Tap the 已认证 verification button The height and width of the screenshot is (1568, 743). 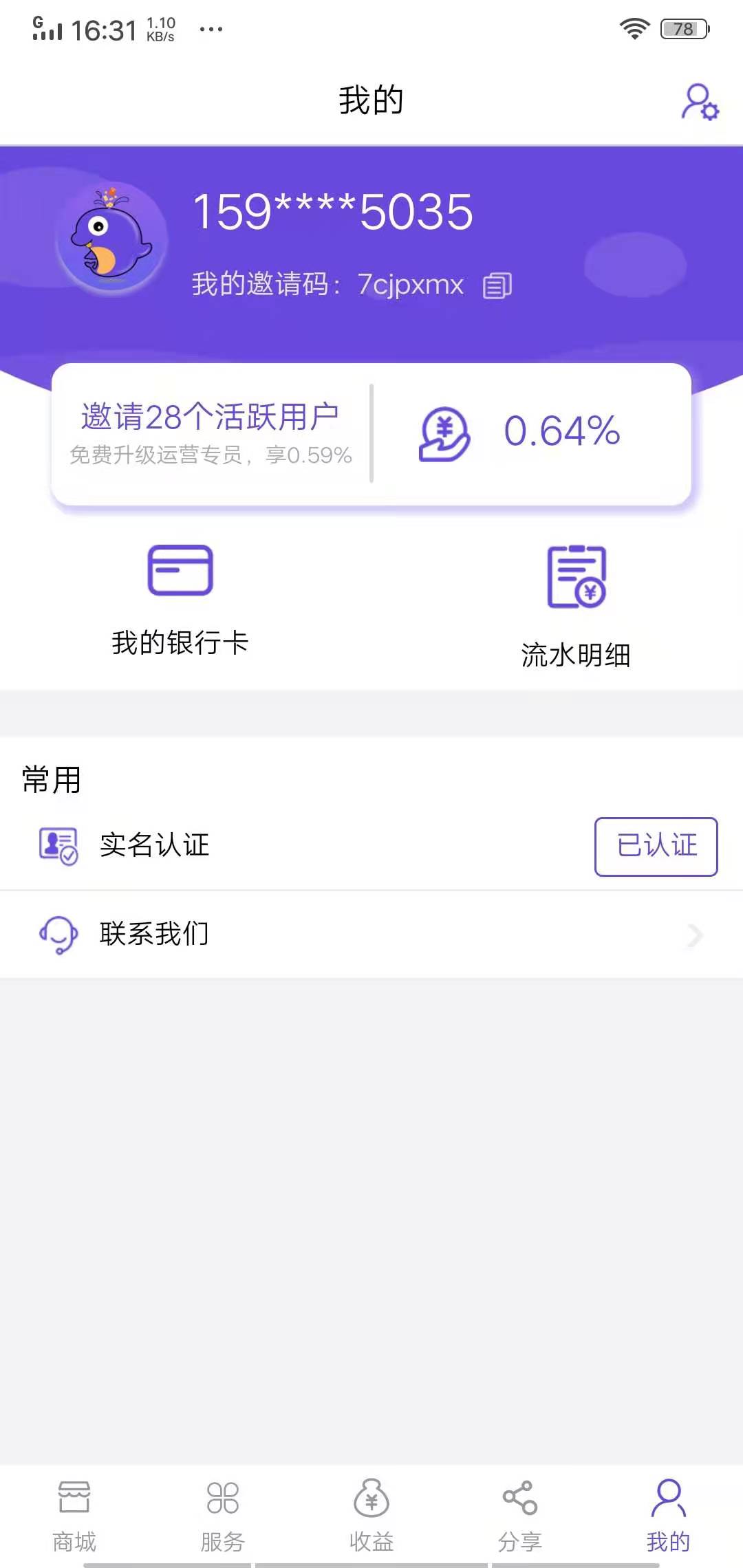pyautogui.click(x=655, y=846)
